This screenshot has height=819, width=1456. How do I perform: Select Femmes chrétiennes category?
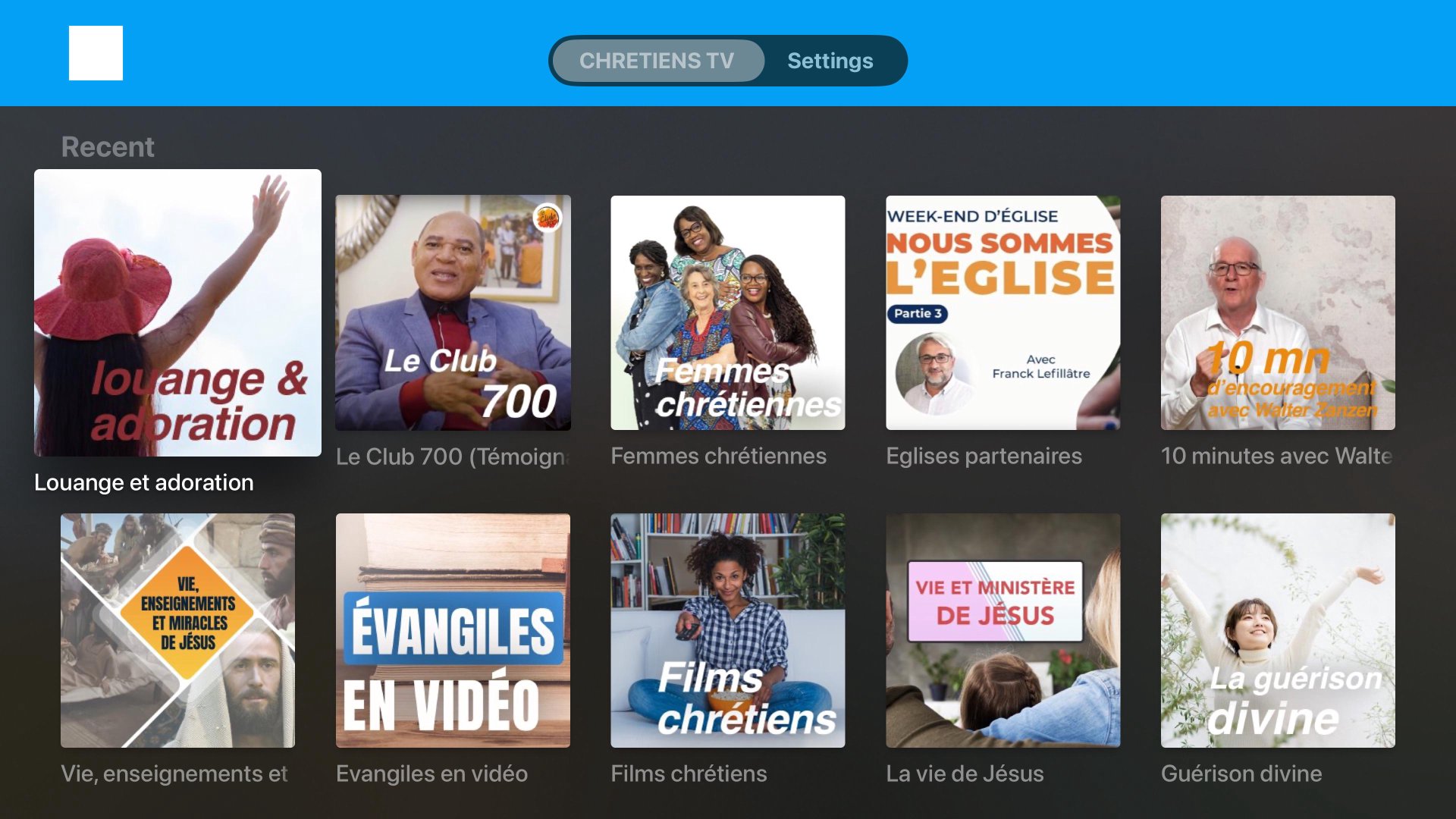(x=727, y=312)
